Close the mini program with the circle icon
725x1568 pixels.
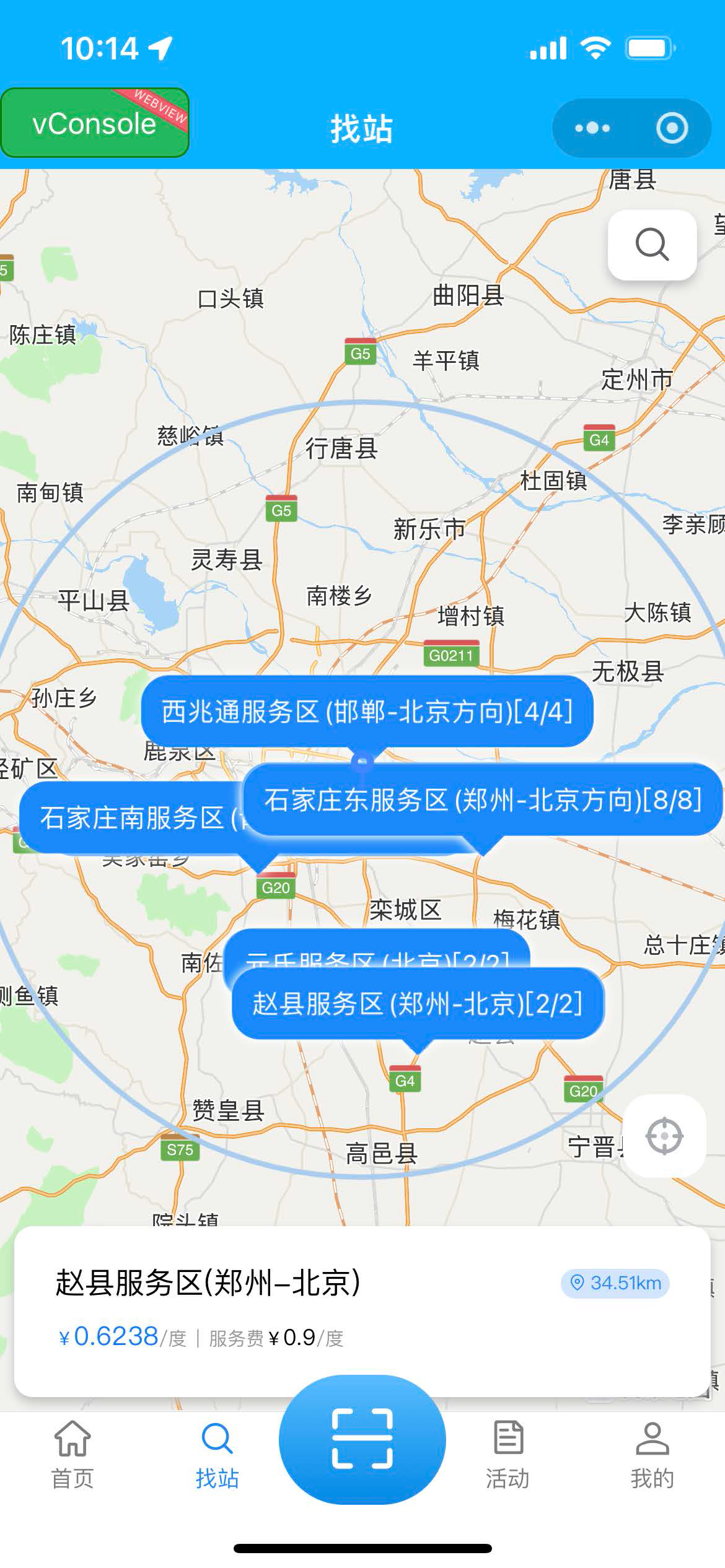click(672, 128)
